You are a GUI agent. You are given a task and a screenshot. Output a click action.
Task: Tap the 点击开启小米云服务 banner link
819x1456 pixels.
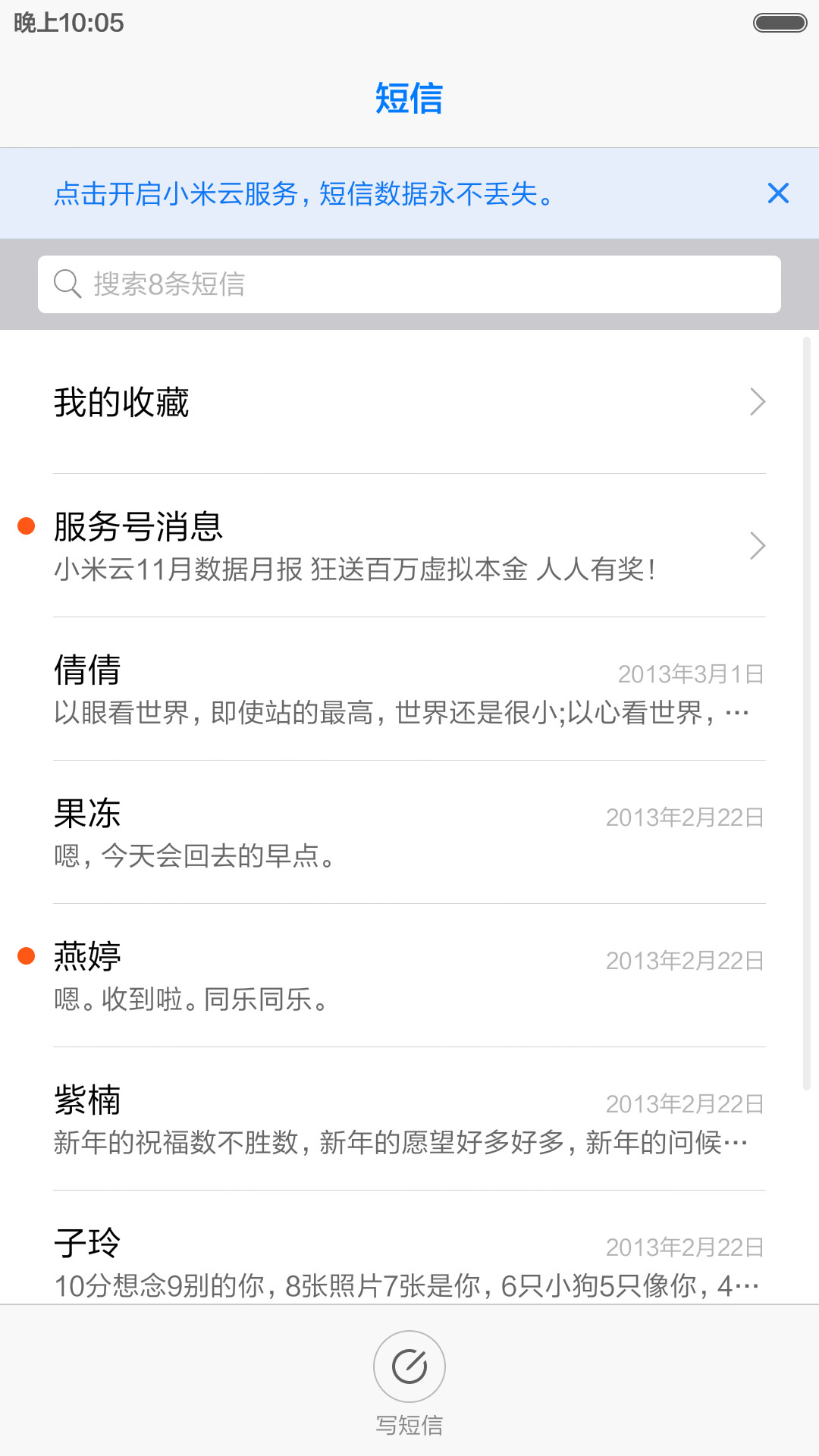click(303, 194)
